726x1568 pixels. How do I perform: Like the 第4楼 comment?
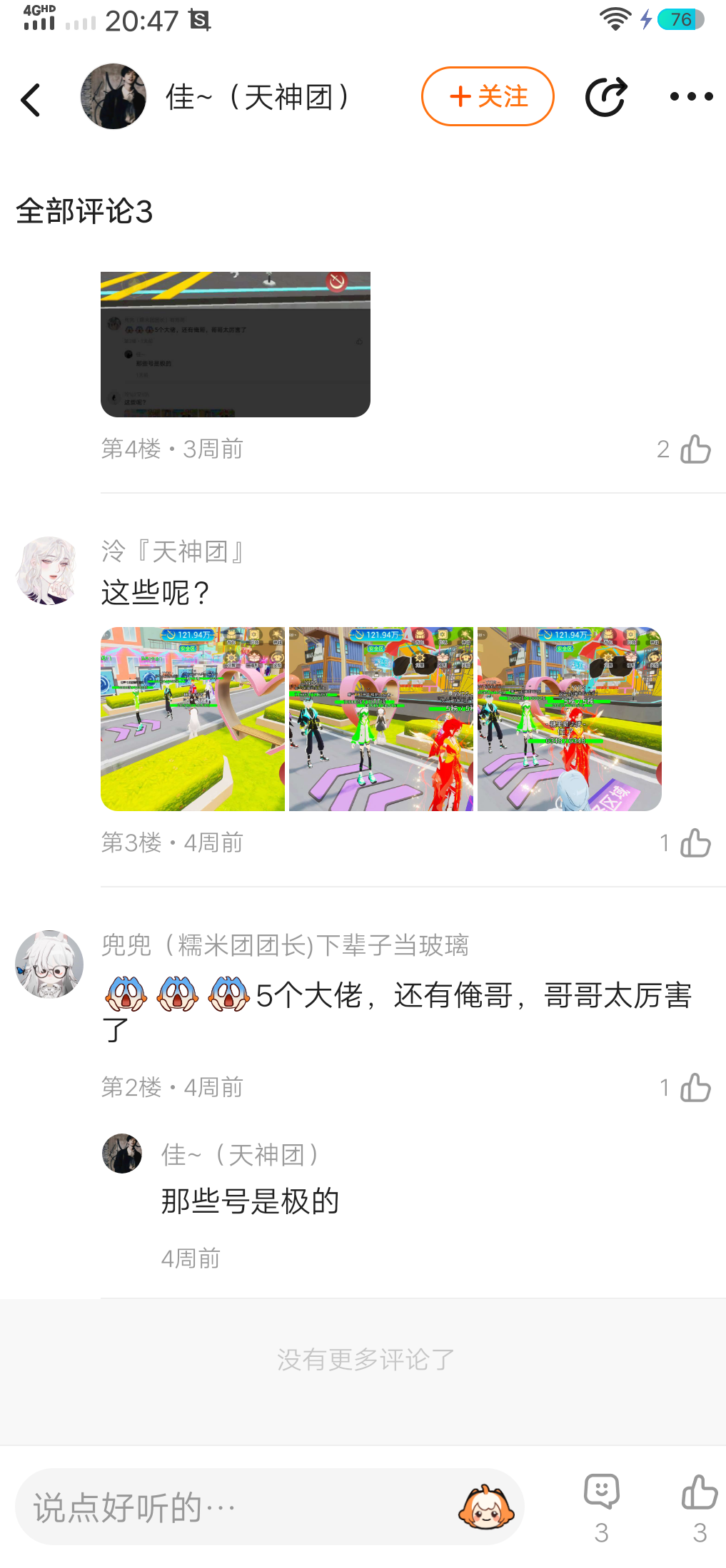(x=695, y=449)
